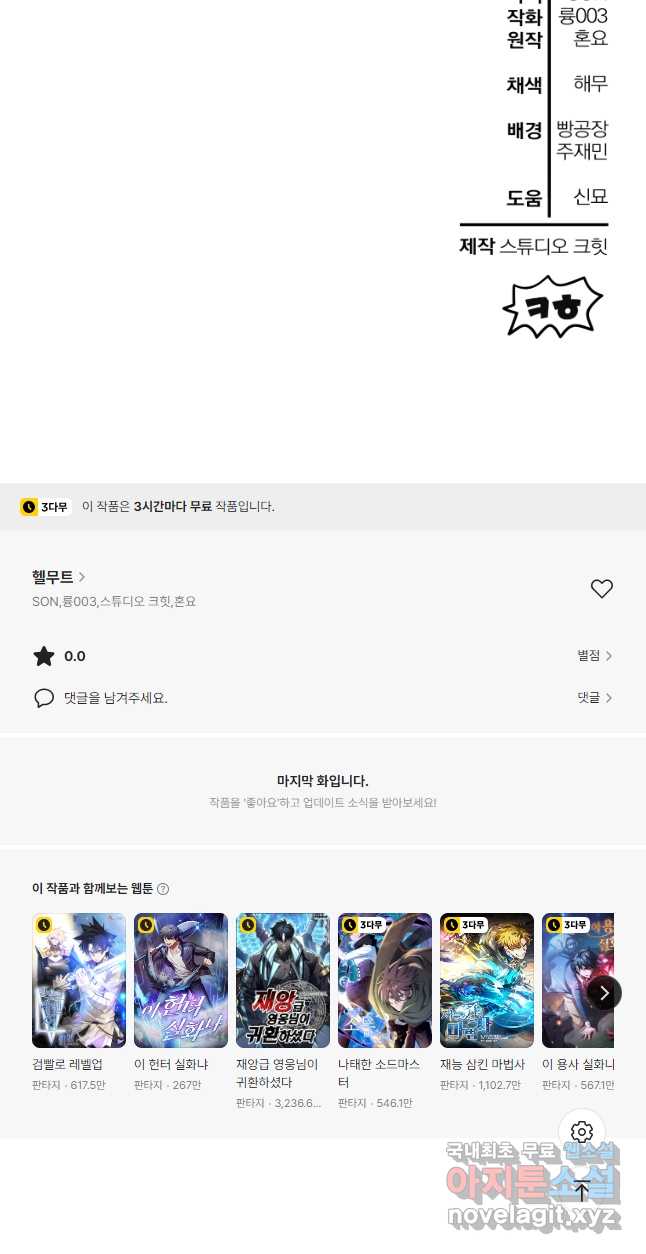Show next recommended webtoons with the arrow

603,992
